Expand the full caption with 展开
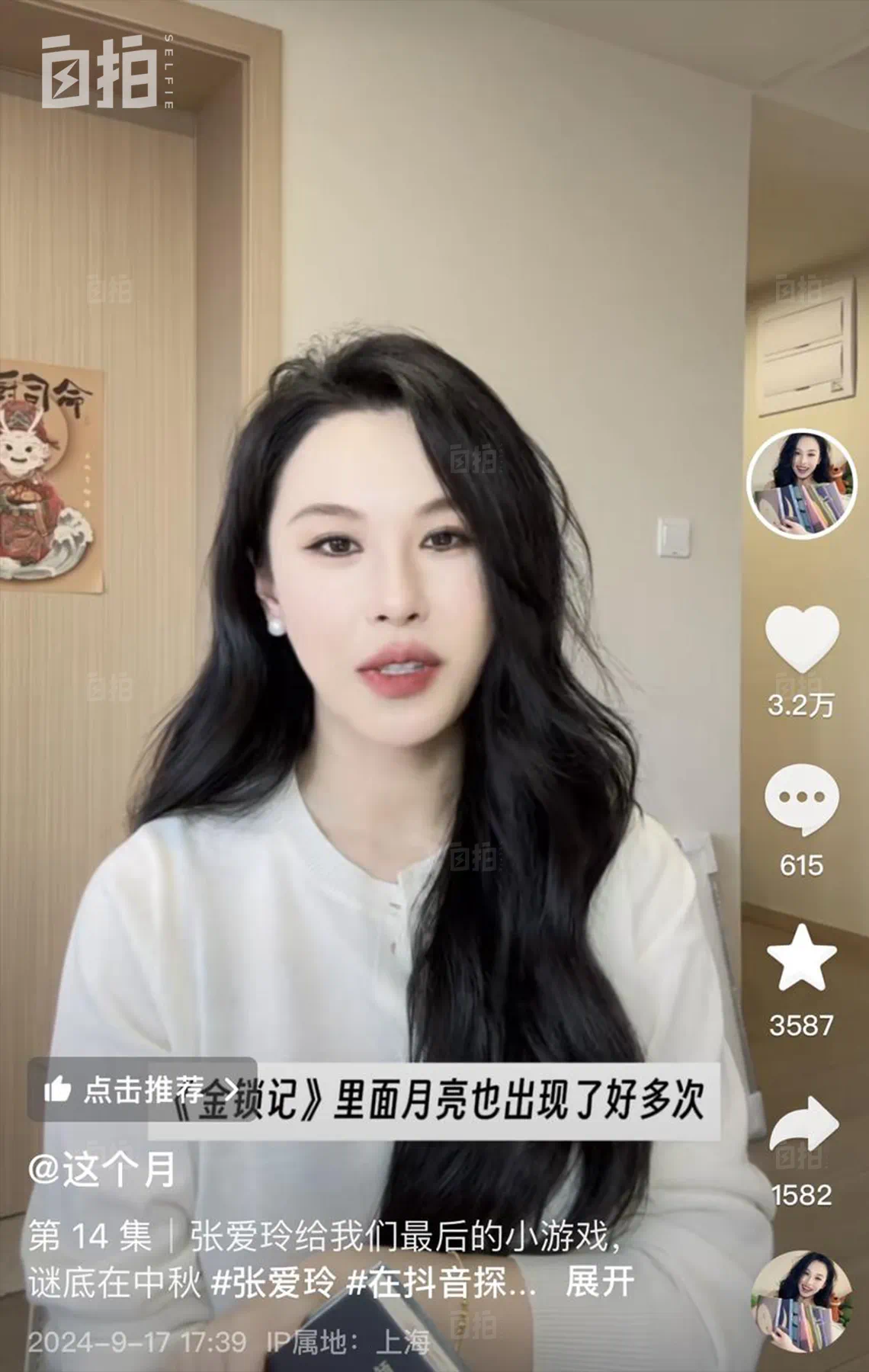The image size is (869, 1372). 599,1283
